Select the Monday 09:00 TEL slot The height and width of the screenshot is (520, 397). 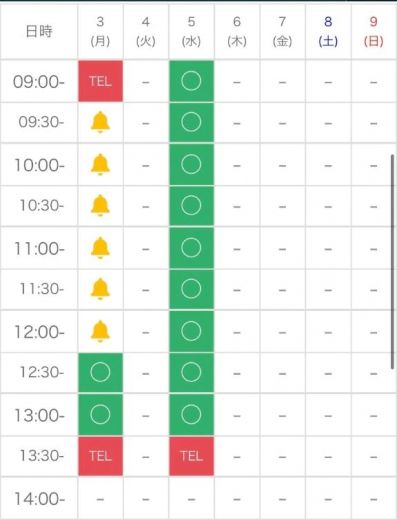(100, 81)
